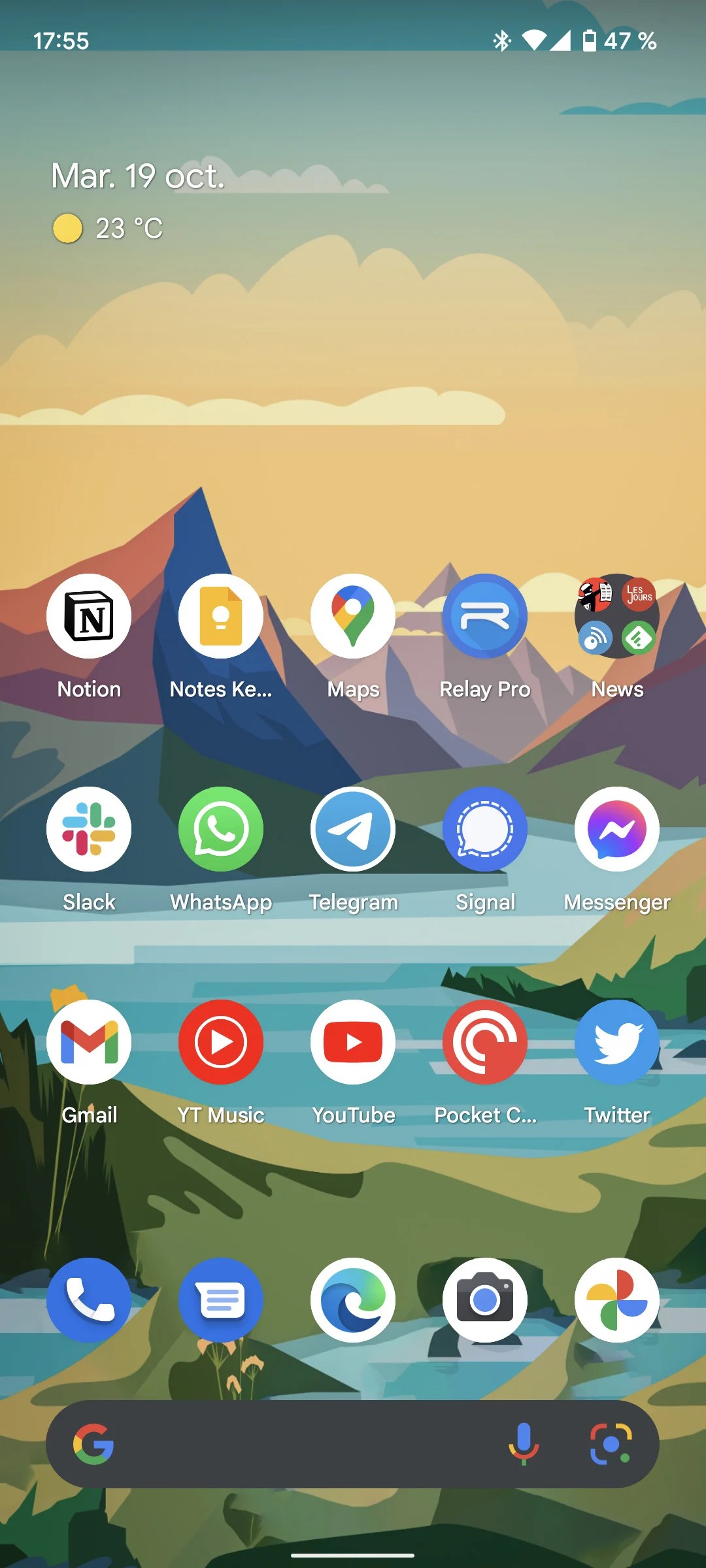This screenshot has height=1568, width=706.
Task: Launch Facebook Messenger
Action: pos(617,829)
